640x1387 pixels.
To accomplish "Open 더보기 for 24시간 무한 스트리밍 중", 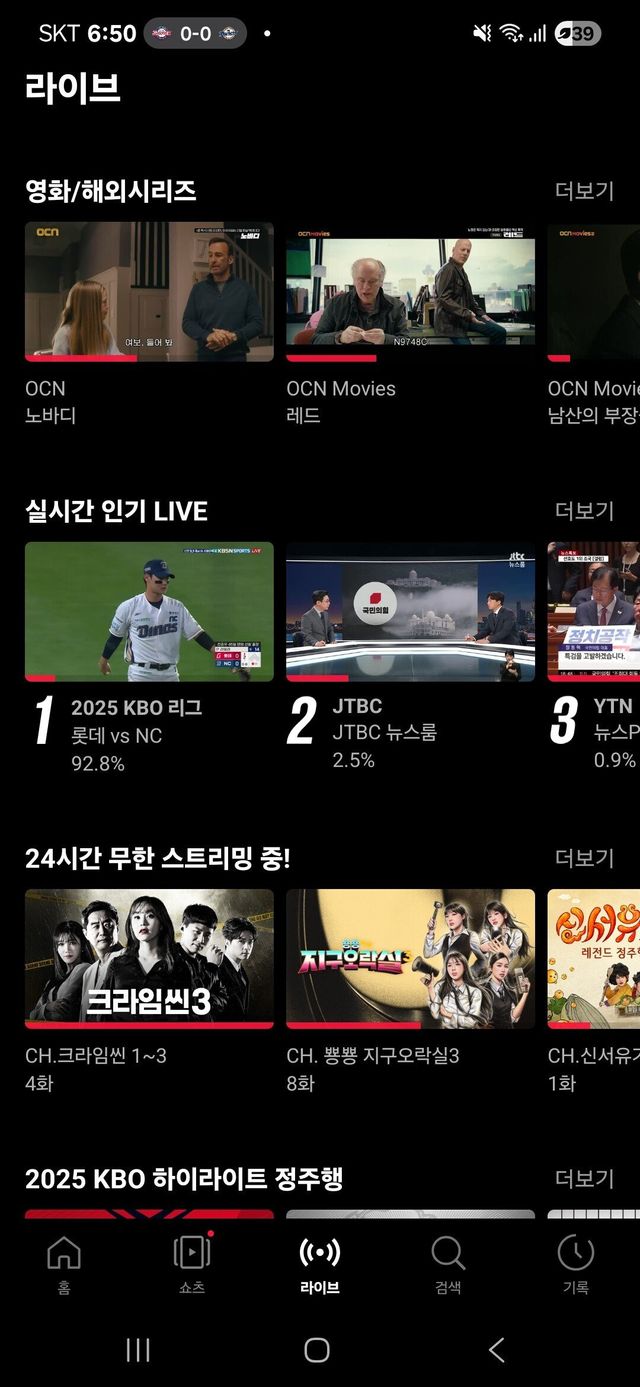I will (584, 858).
